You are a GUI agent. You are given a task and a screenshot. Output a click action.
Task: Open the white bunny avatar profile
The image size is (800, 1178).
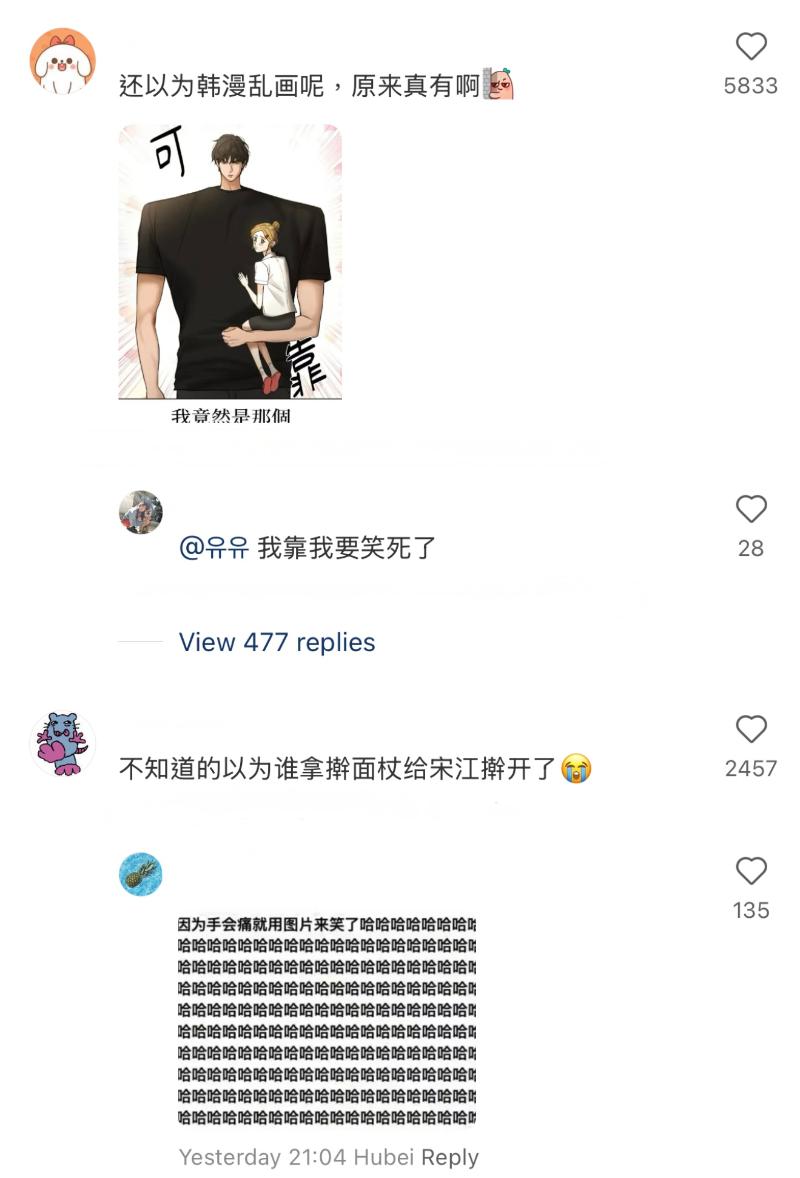tap(63, 61)
